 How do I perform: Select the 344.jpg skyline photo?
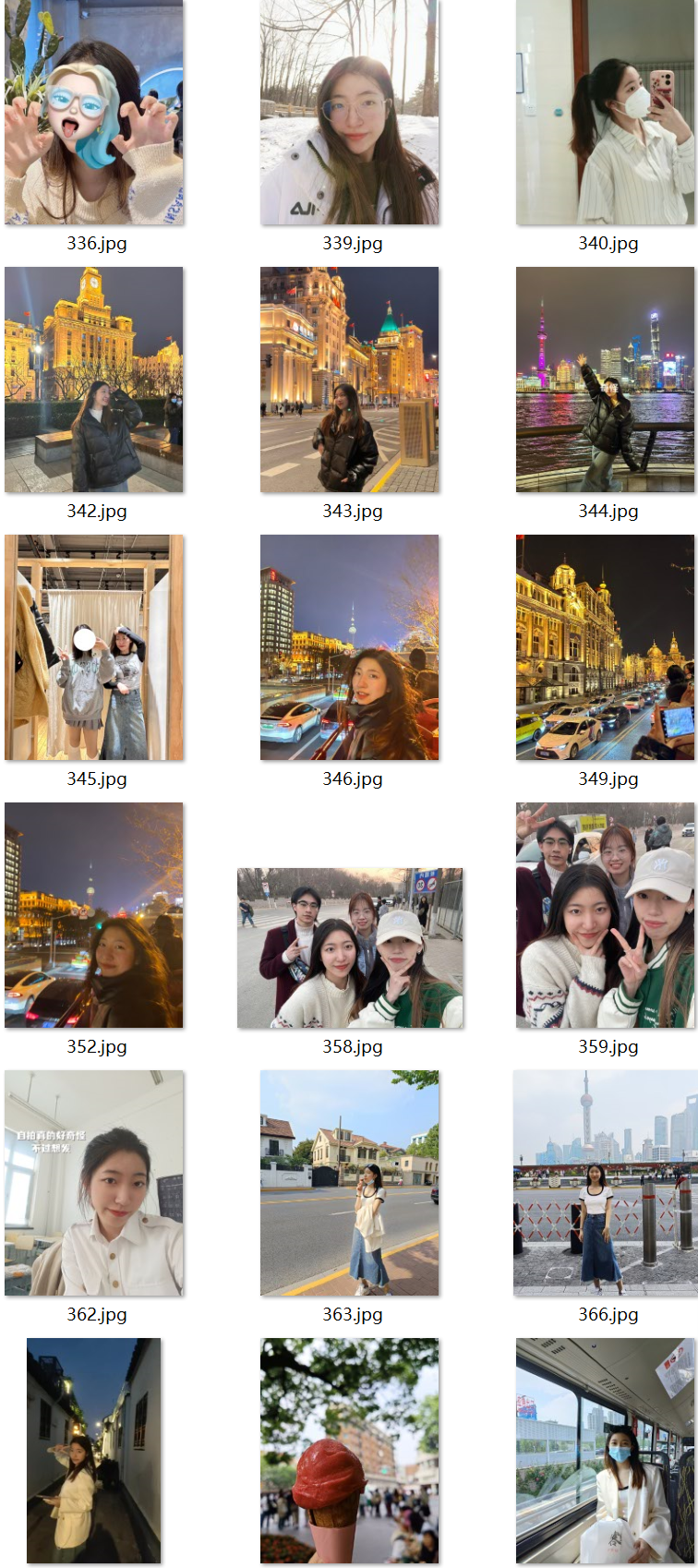point(605,380)
